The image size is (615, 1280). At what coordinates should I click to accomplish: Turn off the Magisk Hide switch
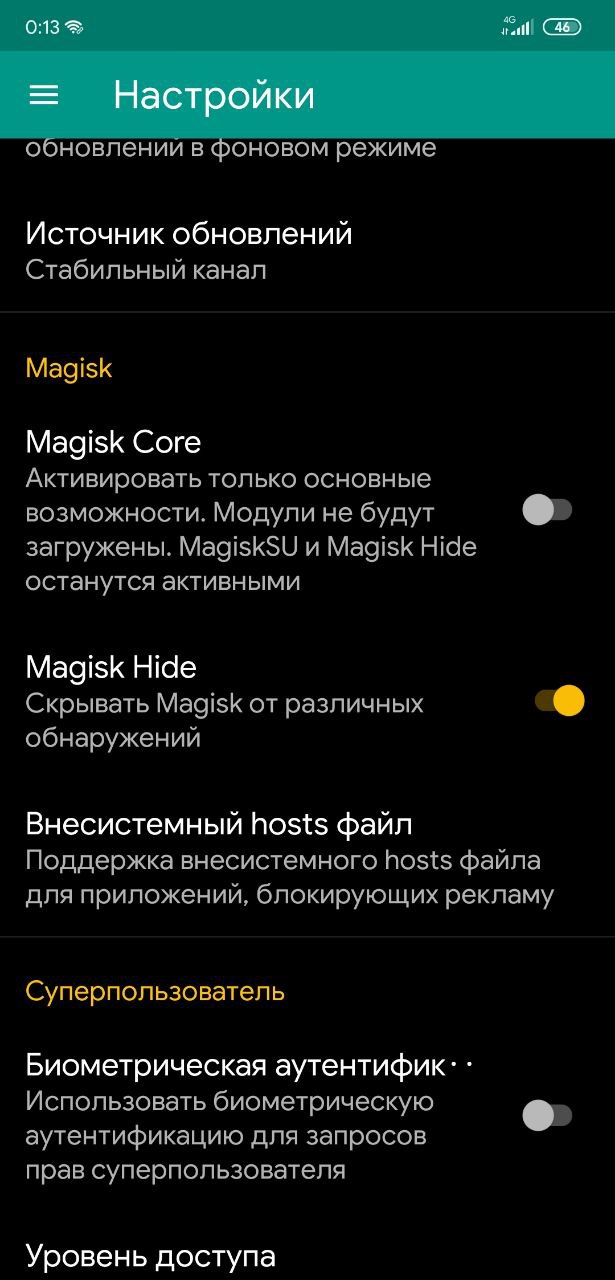[x=559, y=700]
